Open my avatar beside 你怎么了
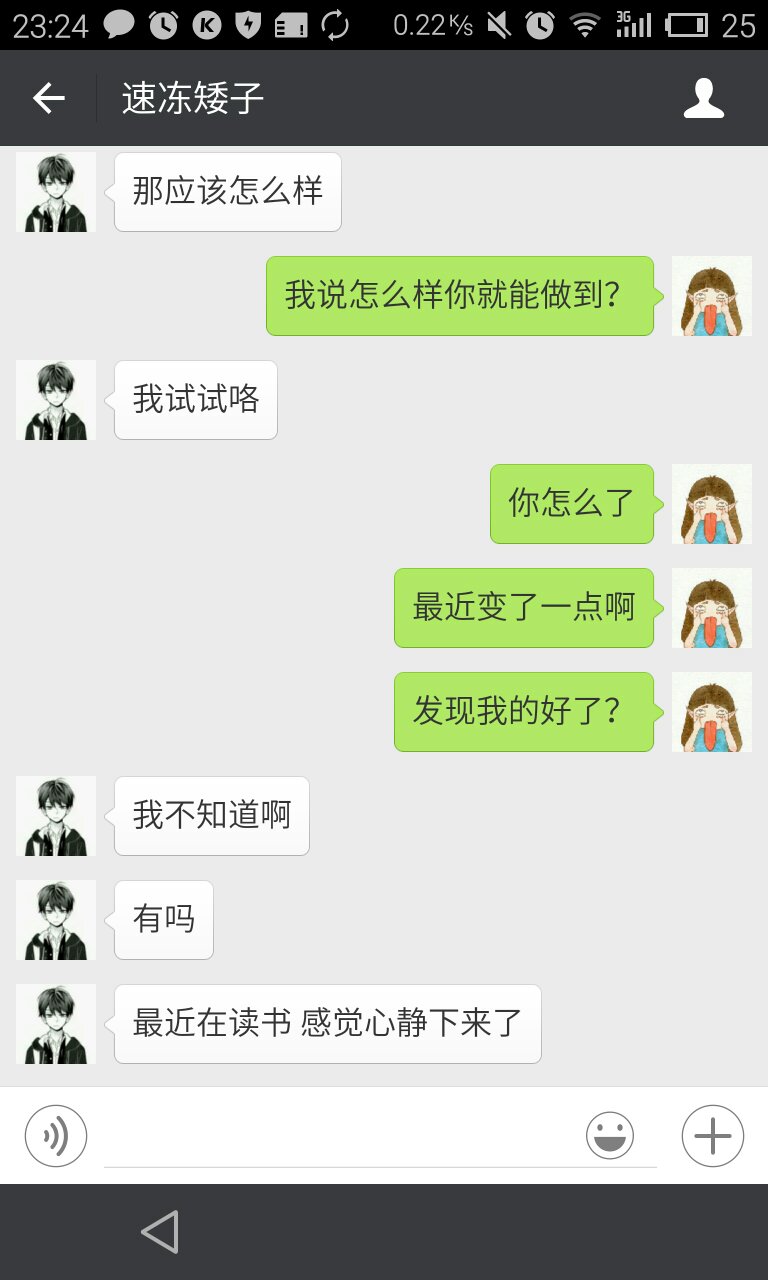This screenshot has width=768, height=1280. [x=711, y=504]
